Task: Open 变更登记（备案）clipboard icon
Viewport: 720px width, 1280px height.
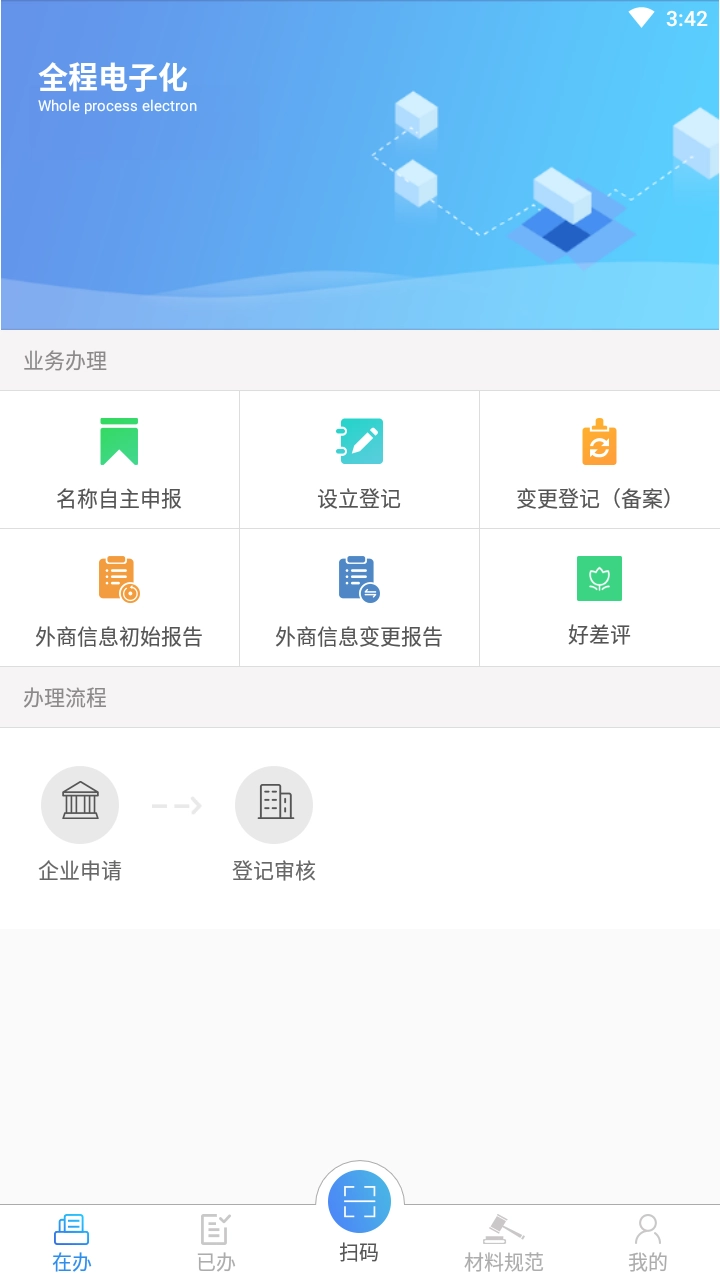Action: coord(599,440)
